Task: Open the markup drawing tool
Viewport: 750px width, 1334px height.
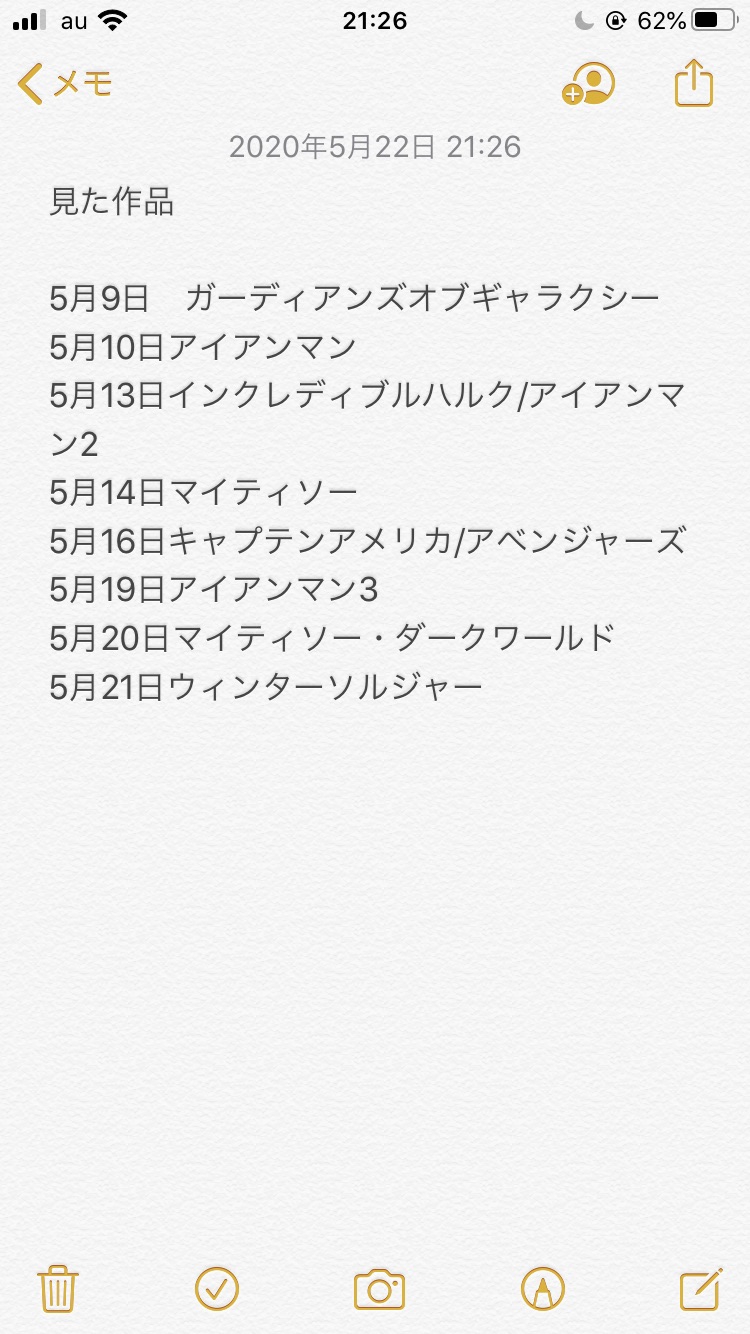Action: coord(542,1289)
